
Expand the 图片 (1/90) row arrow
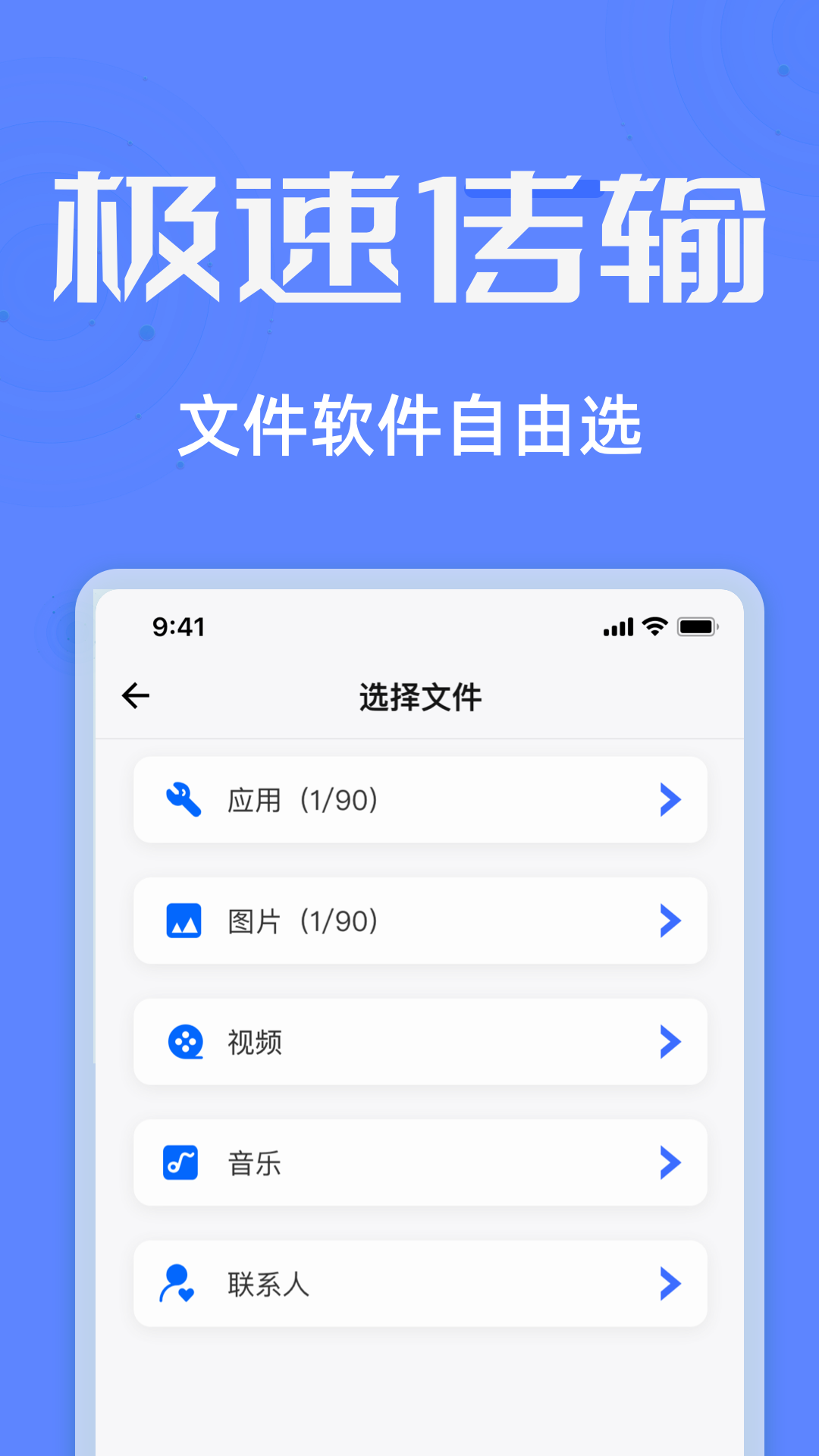click(x=670, y=921)
